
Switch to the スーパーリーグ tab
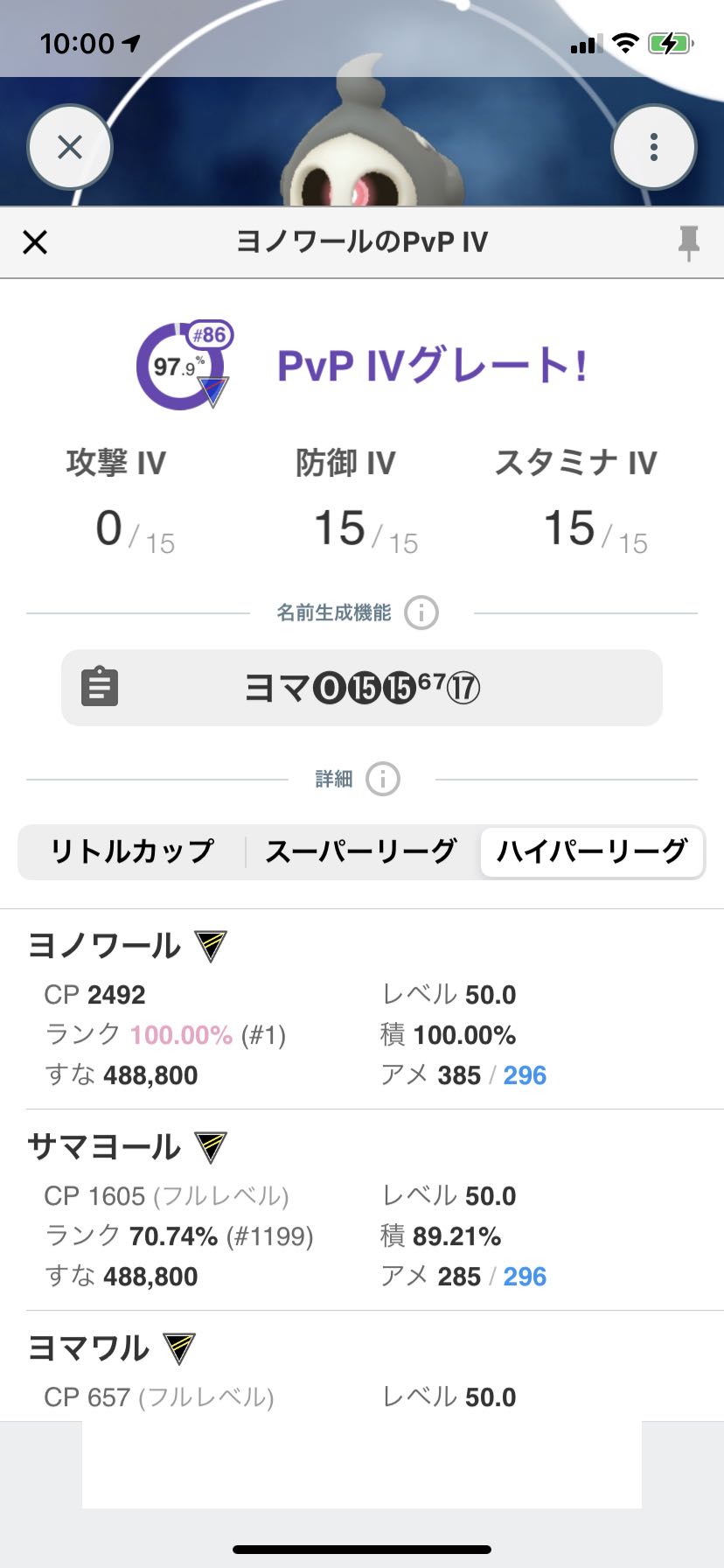coord(361,850)
